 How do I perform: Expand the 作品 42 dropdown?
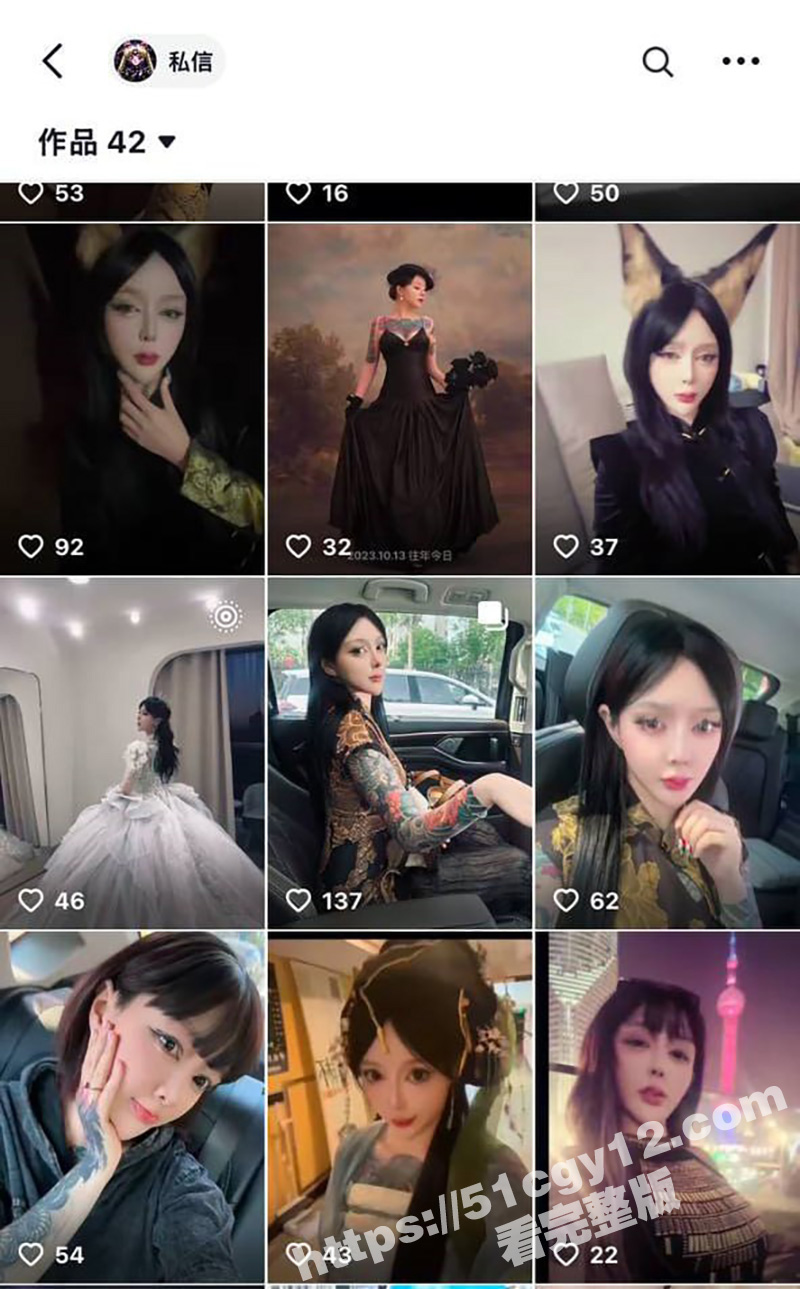pyautogui.click(x=107, y=142)
